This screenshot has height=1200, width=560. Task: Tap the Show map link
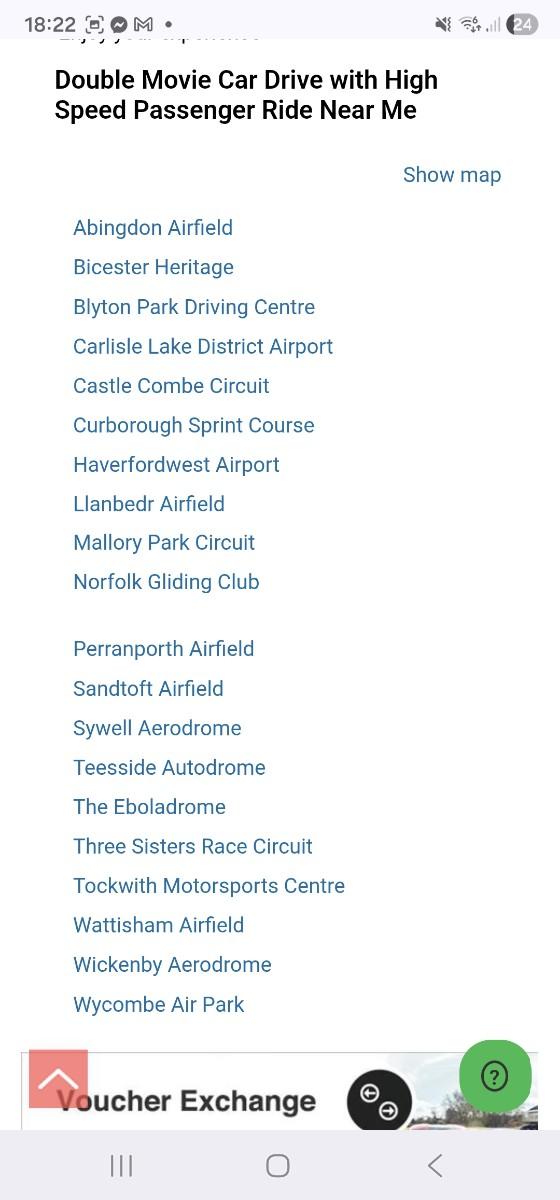pos(452,175)
